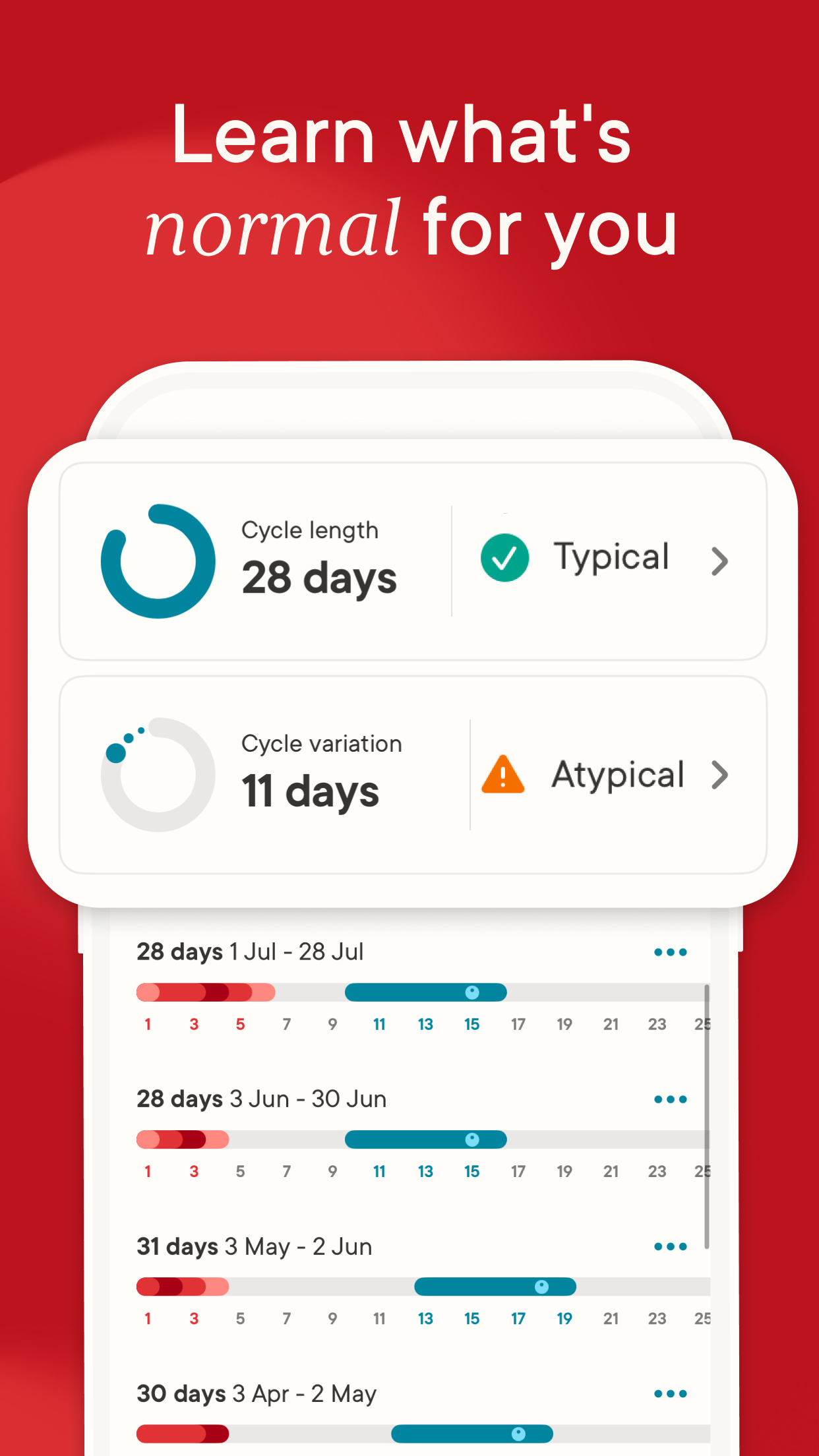Click the orange Atypical warning icon
This screenshot has height=1456, width=819.
[504, 775]
